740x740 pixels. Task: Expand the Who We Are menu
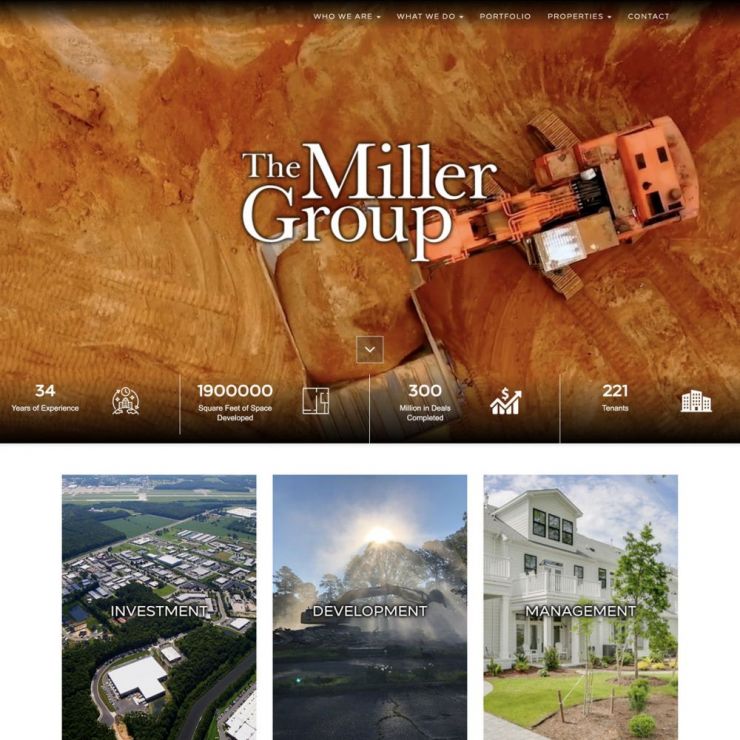(x=346, y=16)
